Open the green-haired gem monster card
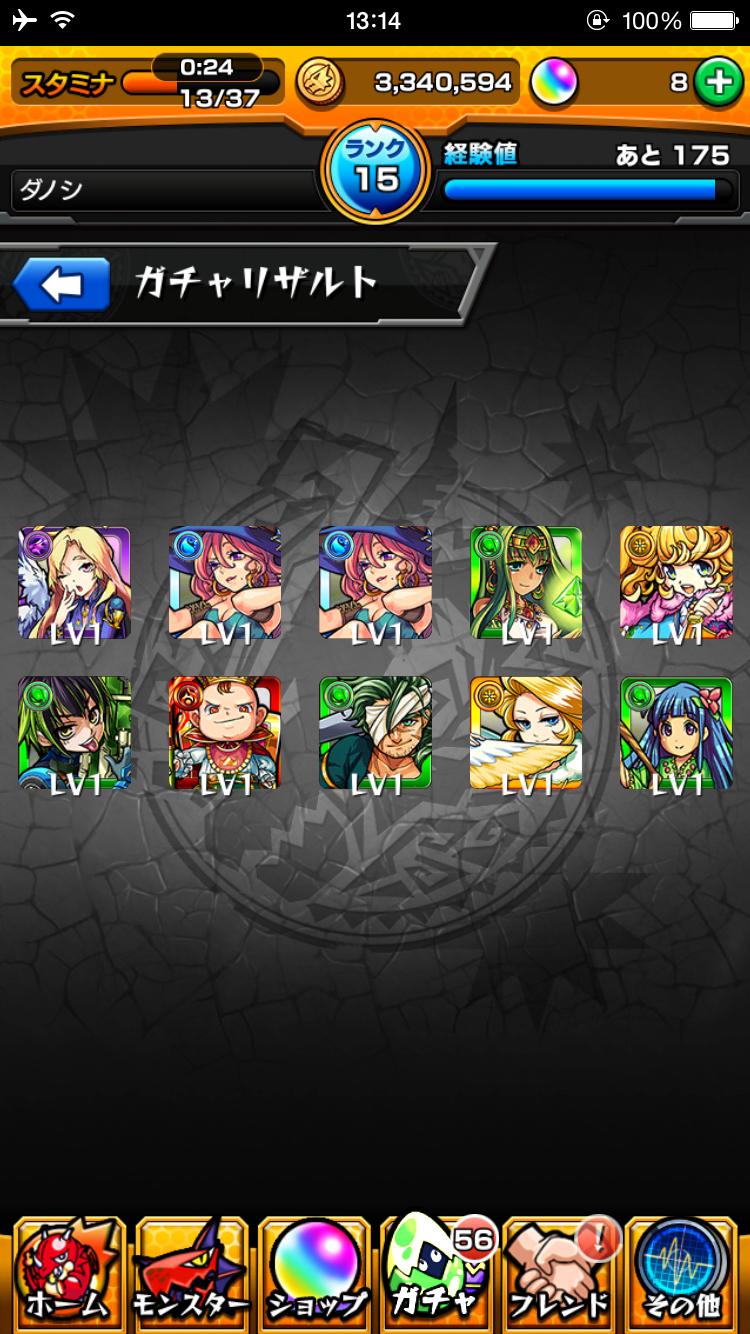Image resolution: width=750 pixels, height=1334 pixels. click(x=526, y=583)
